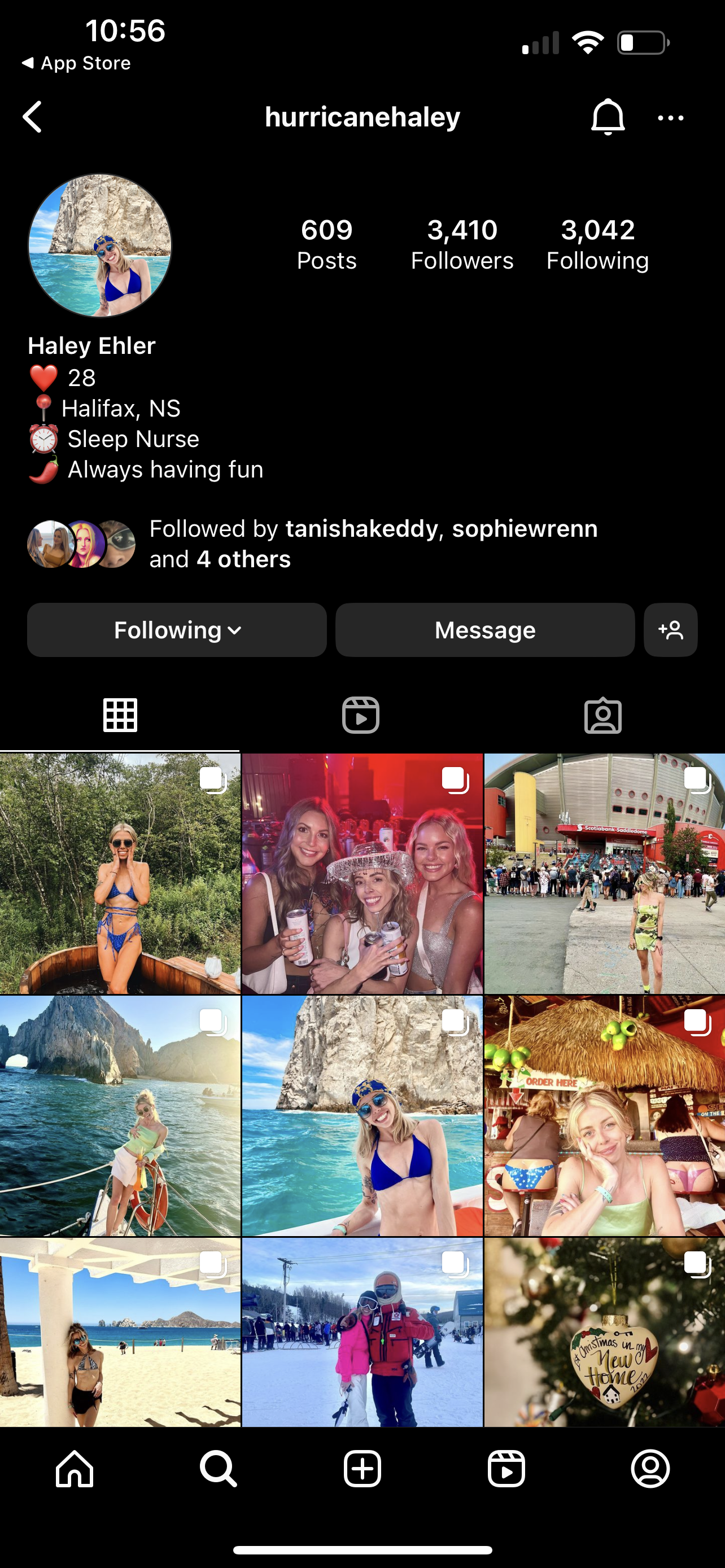Image resolution: width=725 pixels, height=1568 pixels.
Task: Switch to the tagged photos tab
Action: click(x=602, y=715)
